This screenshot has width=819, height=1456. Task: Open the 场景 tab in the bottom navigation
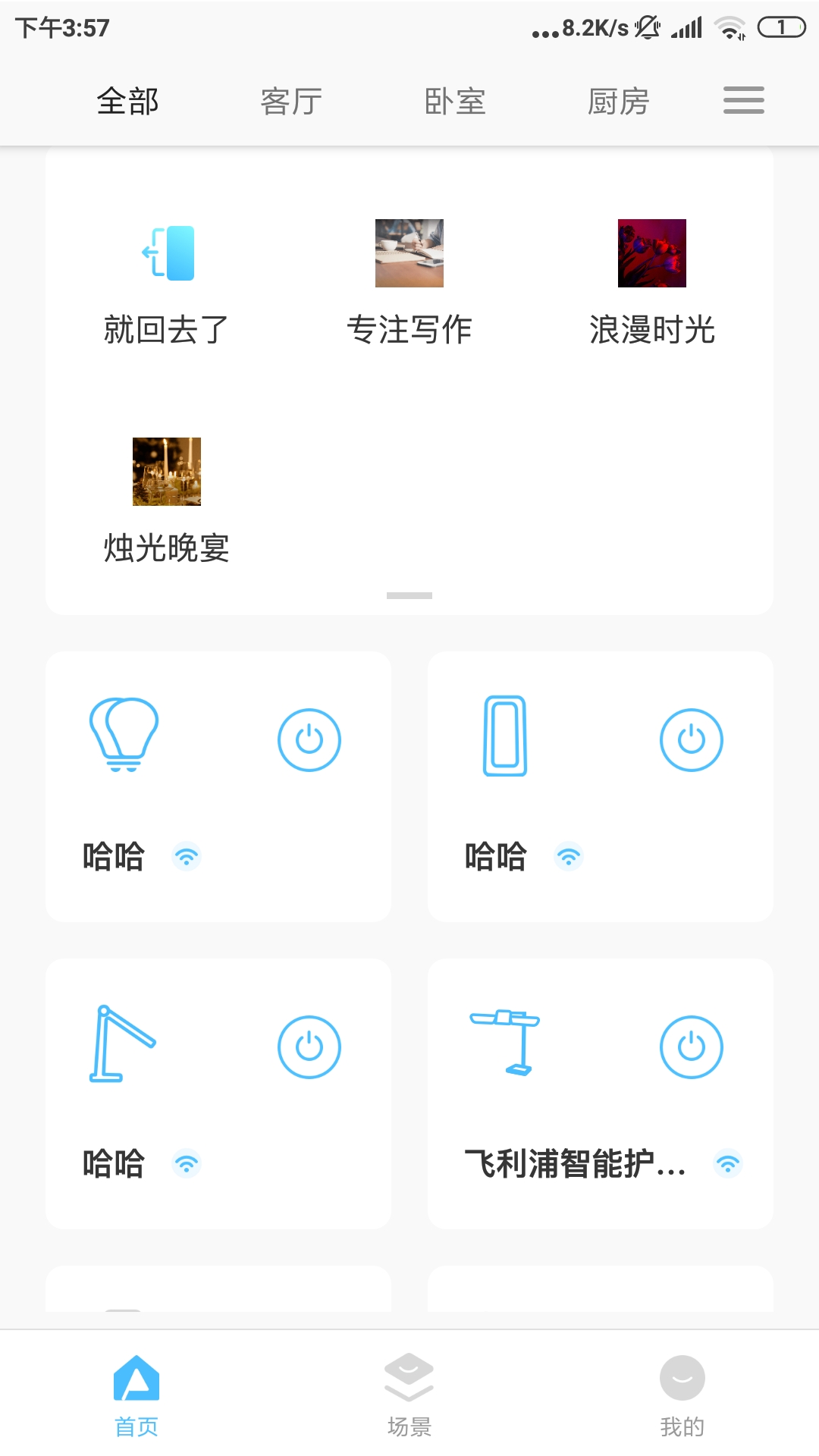point(409,1395)
